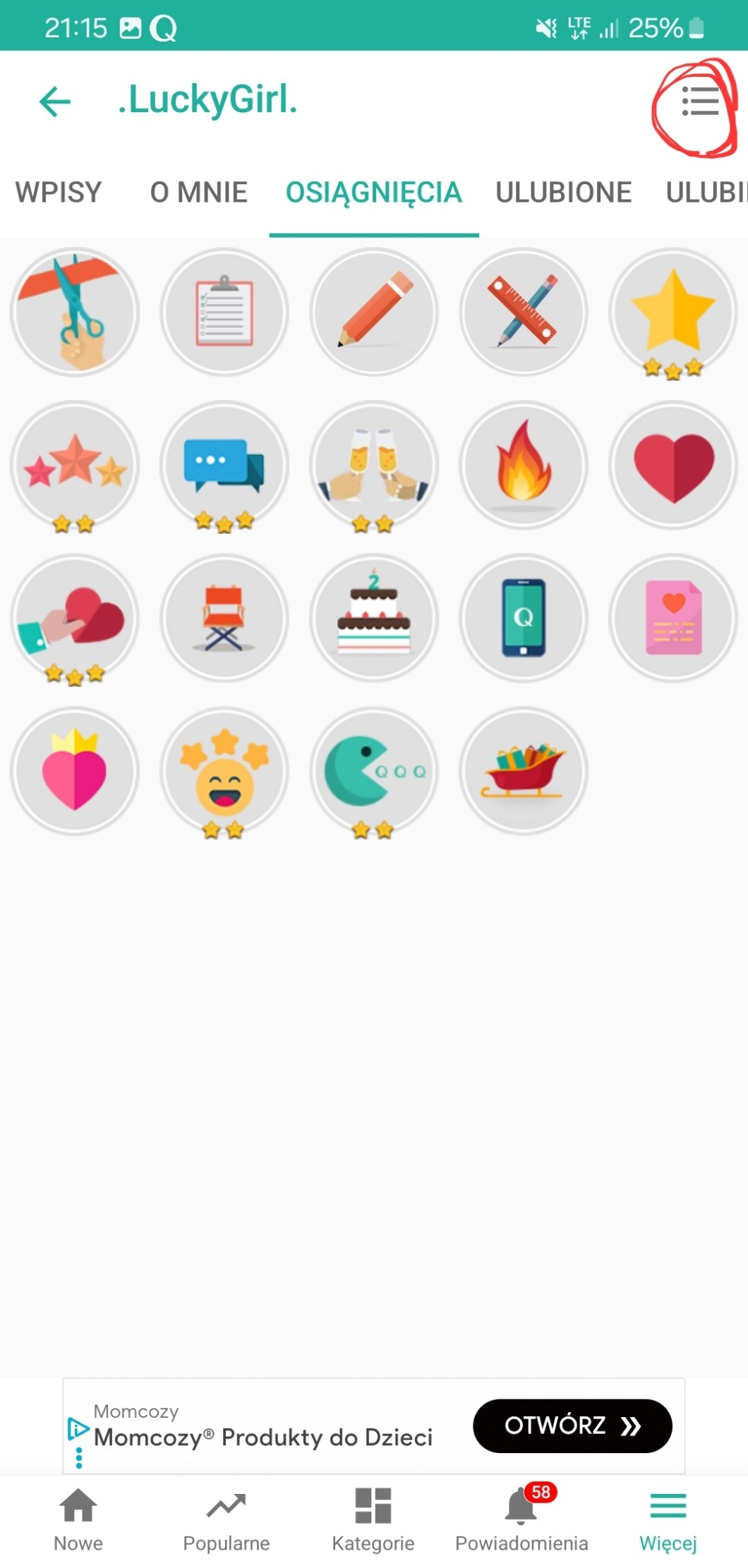Tap the Pac-Man achievement badge
Screen dimensions: 748x1568
click(374, 771)
